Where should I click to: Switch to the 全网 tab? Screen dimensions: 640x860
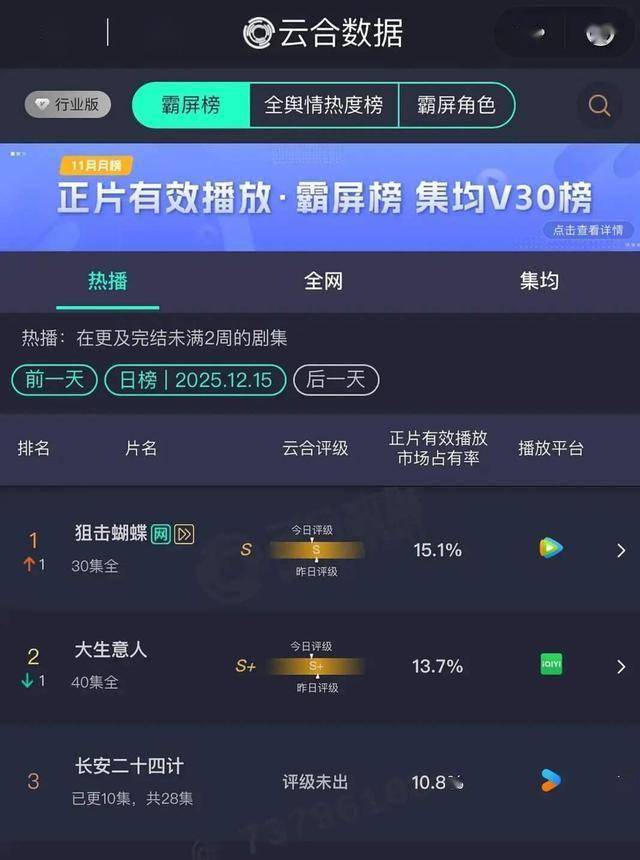[x=323, y=281]
